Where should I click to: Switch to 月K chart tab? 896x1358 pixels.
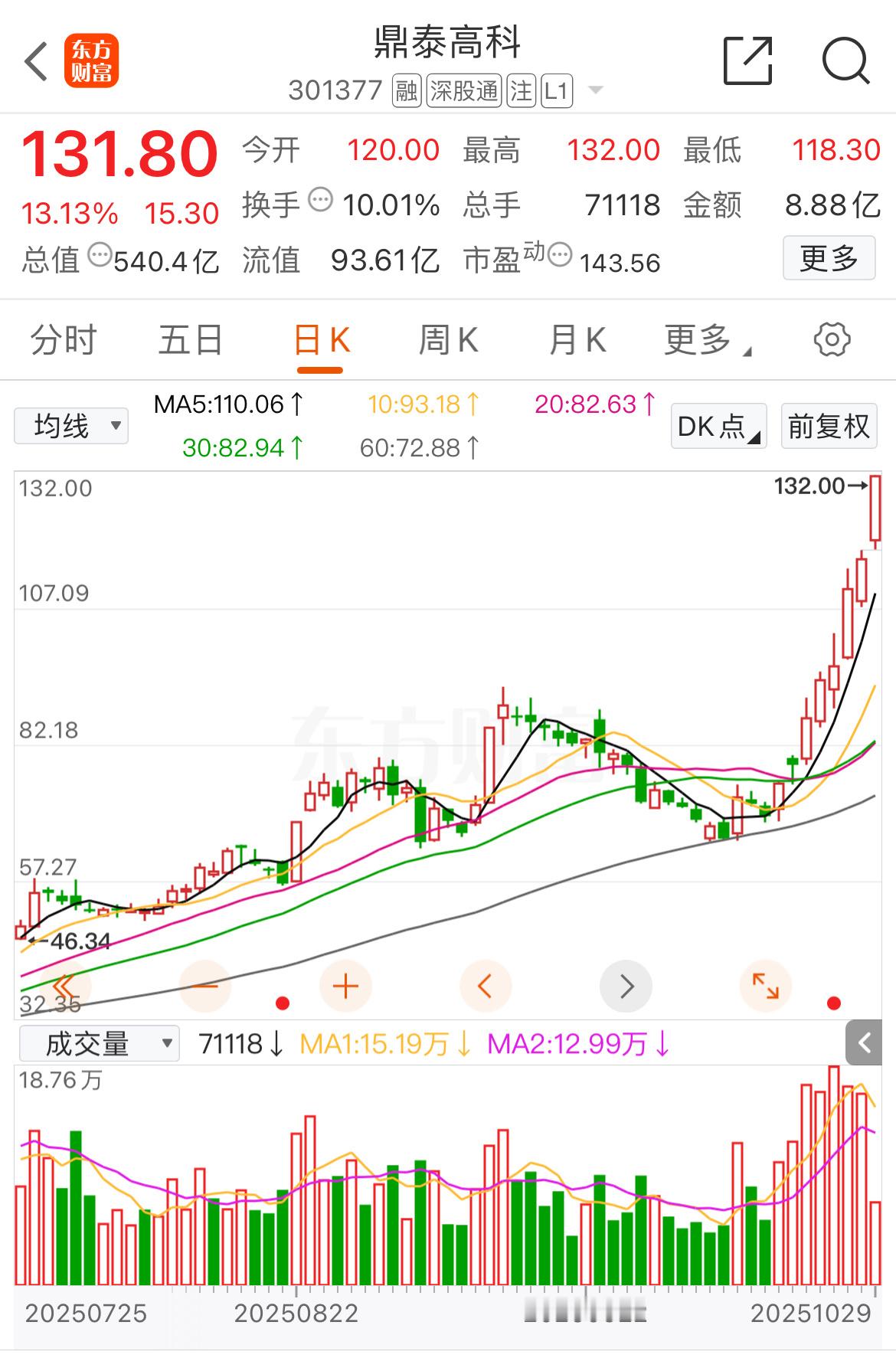[x=577, y=340]
